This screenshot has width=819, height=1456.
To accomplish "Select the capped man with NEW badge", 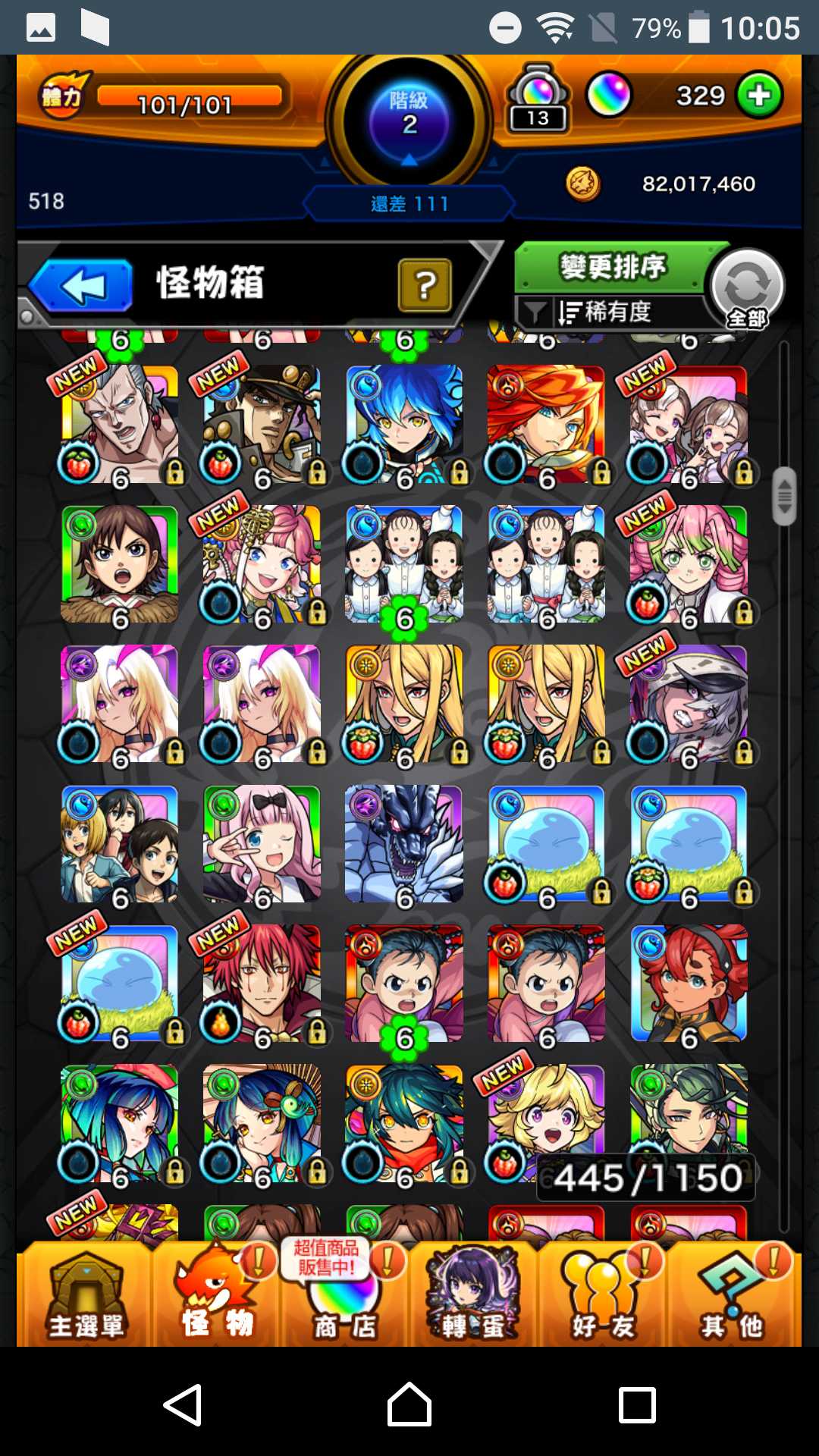I will (x=262, y=425).
